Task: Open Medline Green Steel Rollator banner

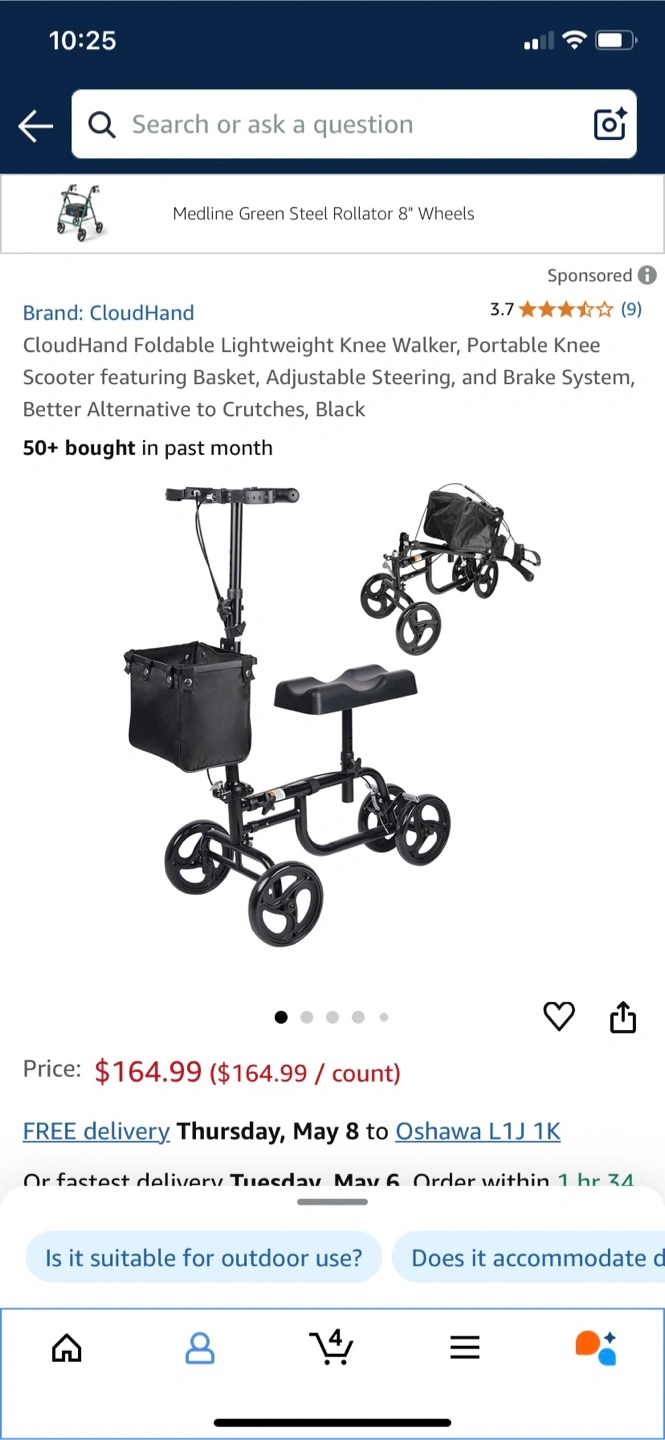Action: pyautogui.click(x=332, y=214)
